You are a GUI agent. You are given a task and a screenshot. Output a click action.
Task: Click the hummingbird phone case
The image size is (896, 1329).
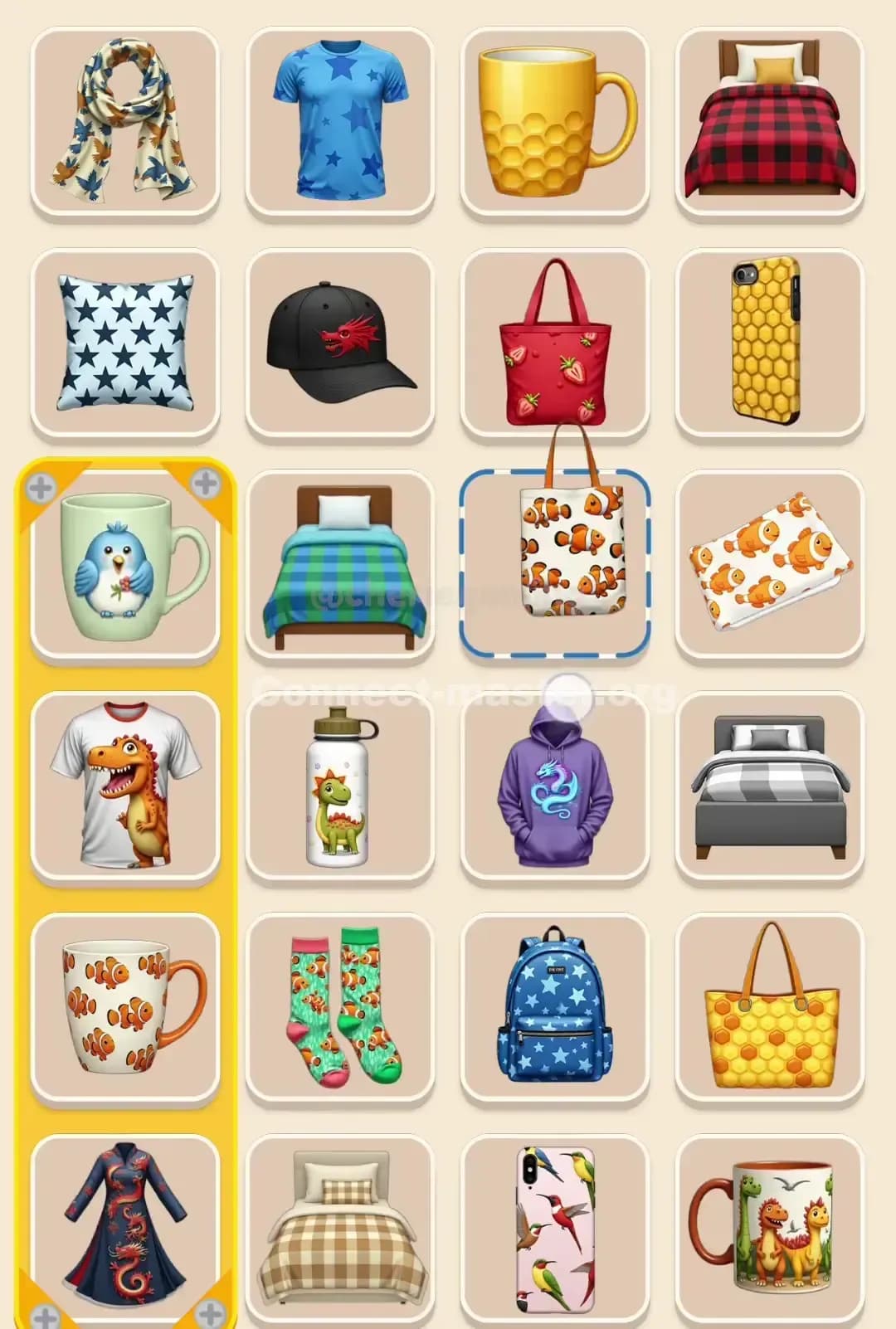(x=554, y=1228)
